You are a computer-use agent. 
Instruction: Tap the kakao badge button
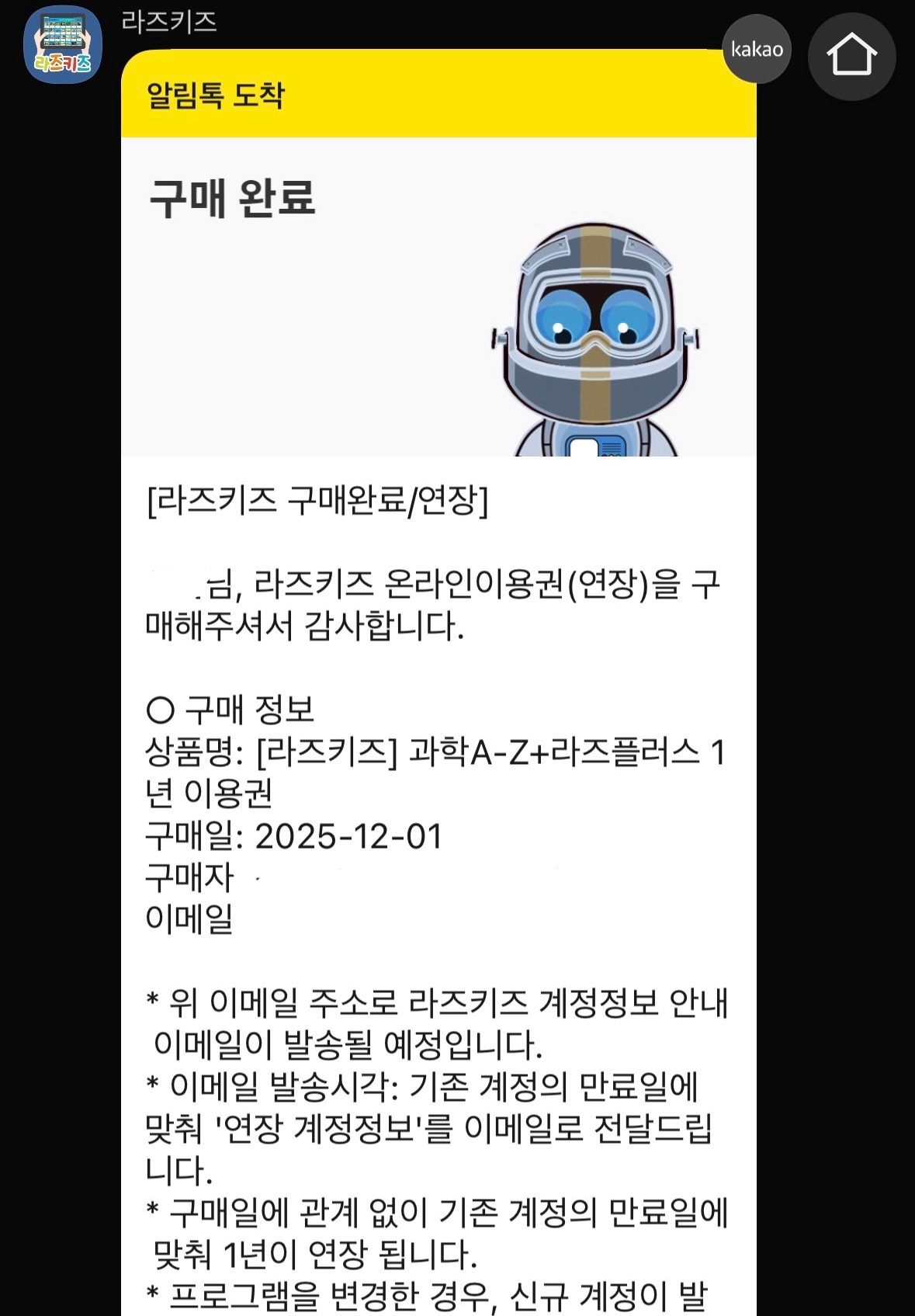[756, 49]
